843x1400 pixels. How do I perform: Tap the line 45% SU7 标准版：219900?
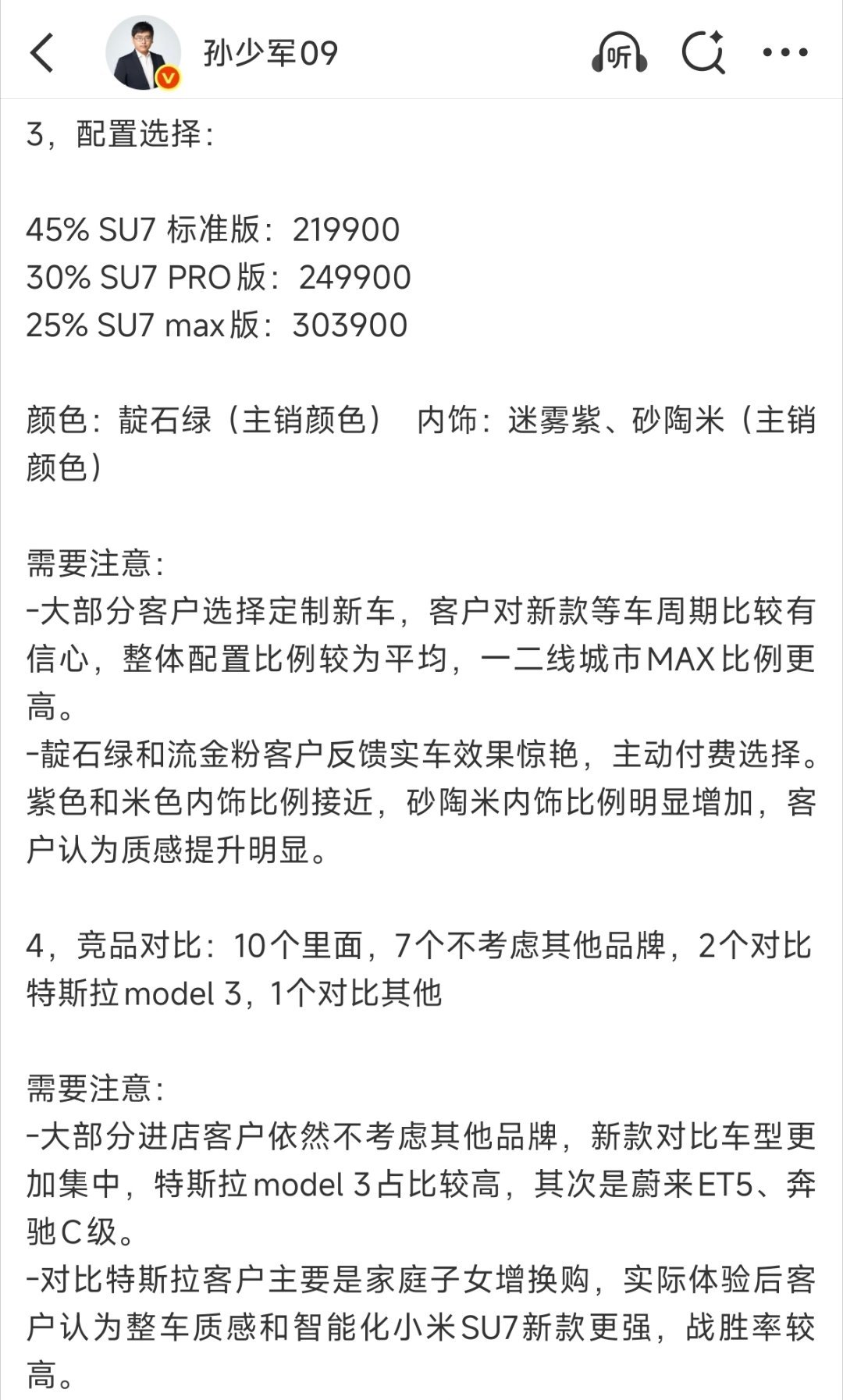click(x=212, y=231)
